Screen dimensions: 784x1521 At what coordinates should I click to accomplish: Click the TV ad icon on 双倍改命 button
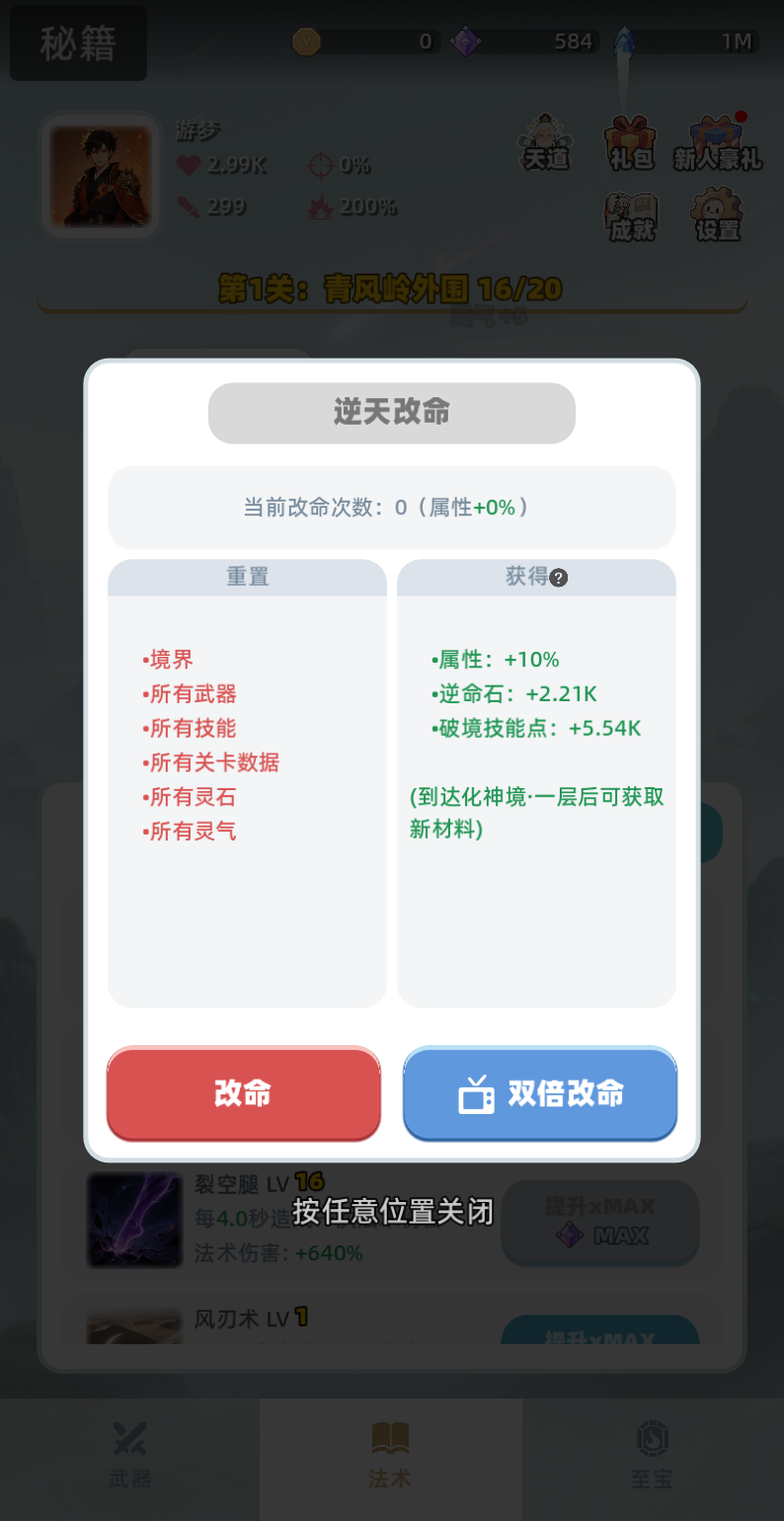(x=478, y=1093)
